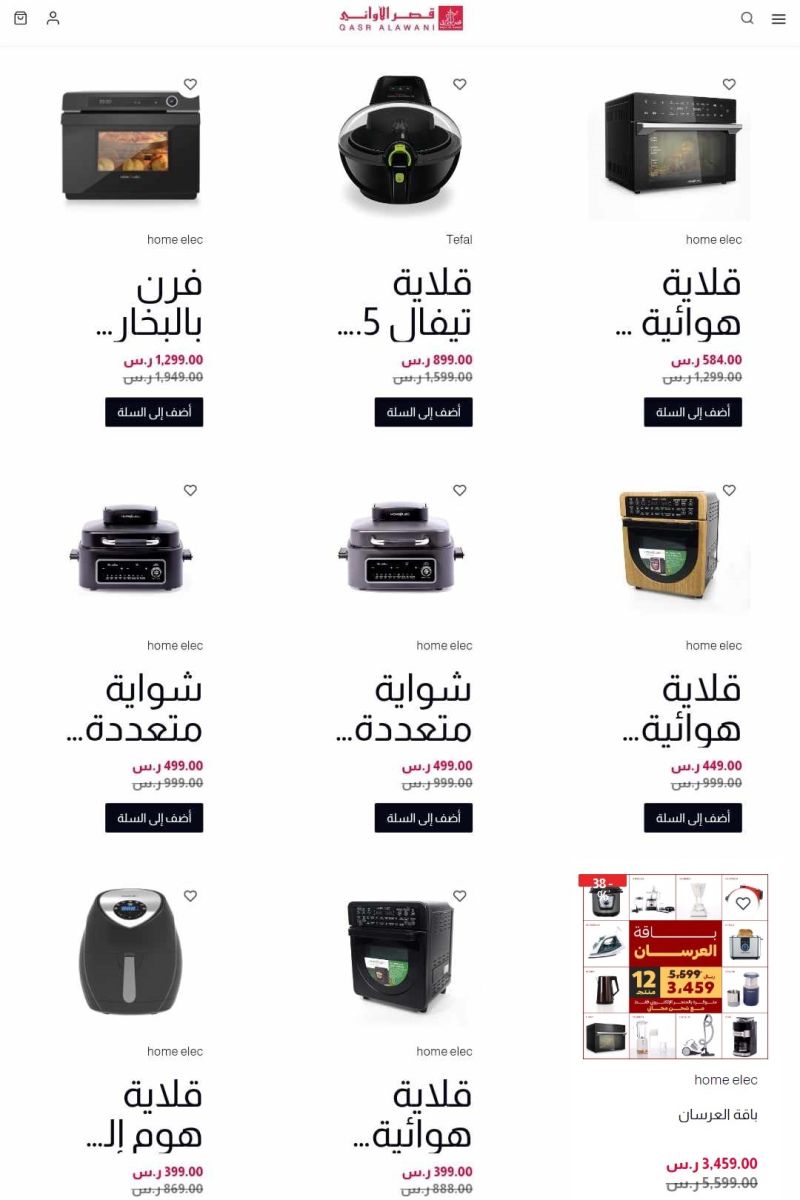Toggle wishlist on the black multi-grill product

point(190,491)
